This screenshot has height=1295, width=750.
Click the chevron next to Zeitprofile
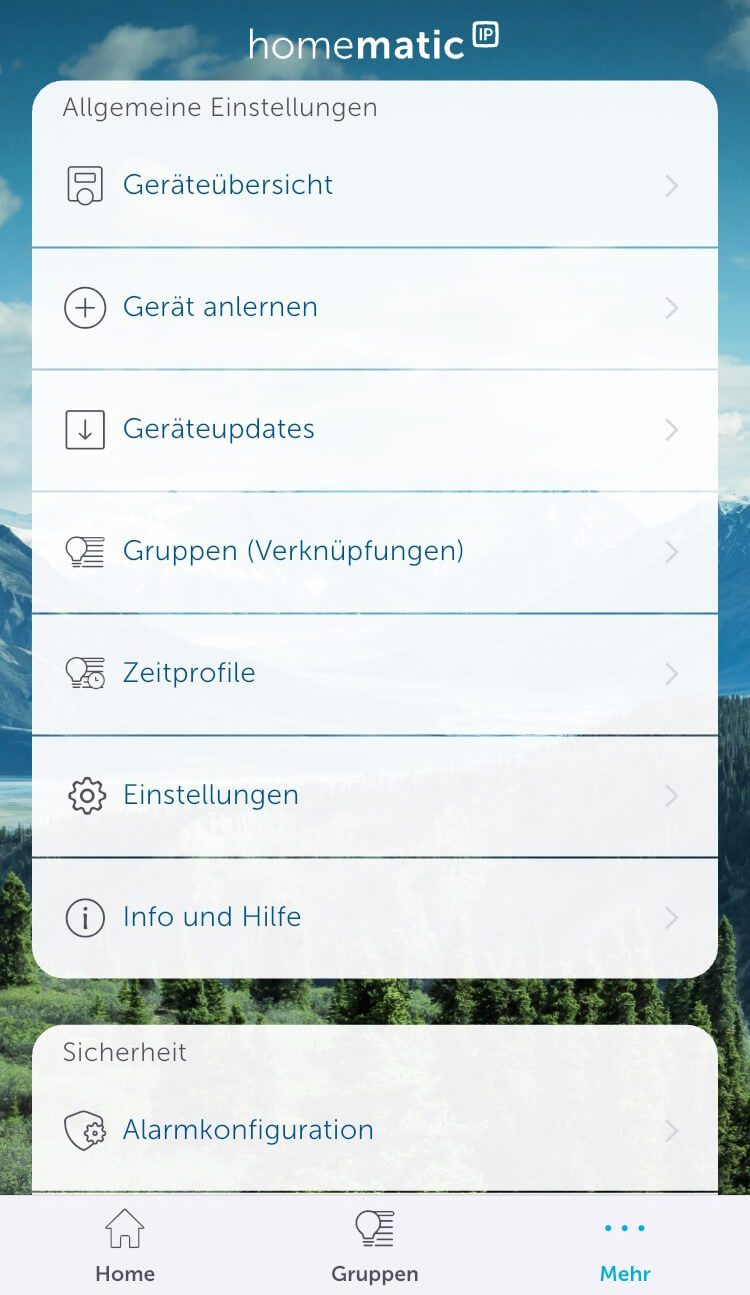pos(671,673)
